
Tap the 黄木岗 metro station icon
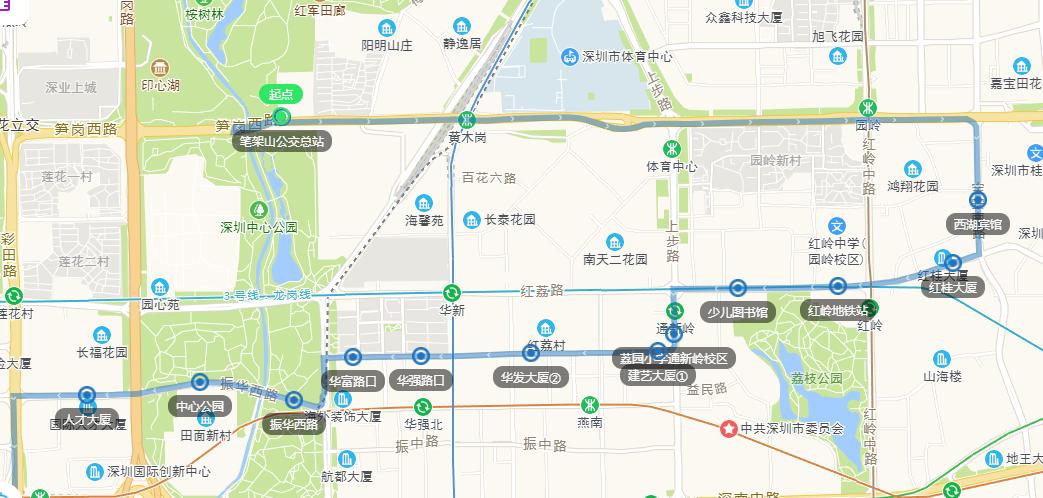(x=467, y=117)
